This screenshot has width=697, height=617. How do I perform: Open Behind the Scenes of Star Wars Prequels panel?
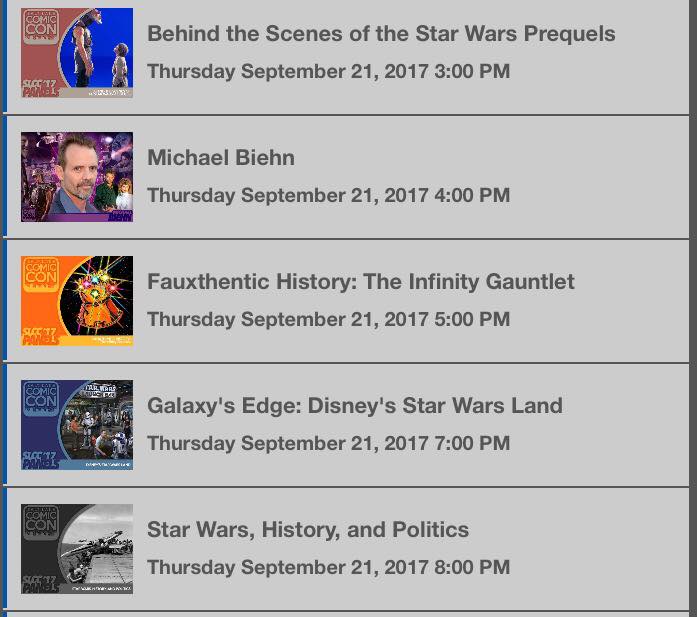tap(380, 35)
